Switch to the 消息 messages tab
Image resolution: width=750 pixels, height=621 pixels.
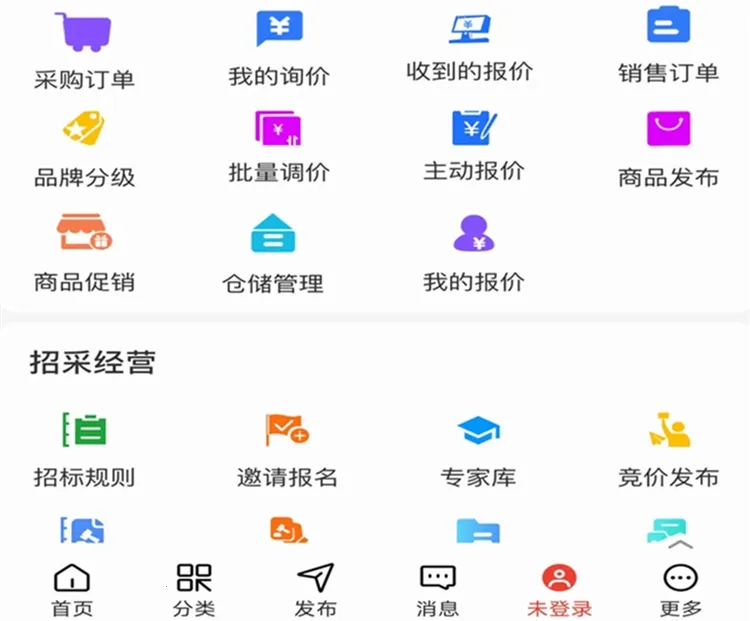tap(437, 590)
